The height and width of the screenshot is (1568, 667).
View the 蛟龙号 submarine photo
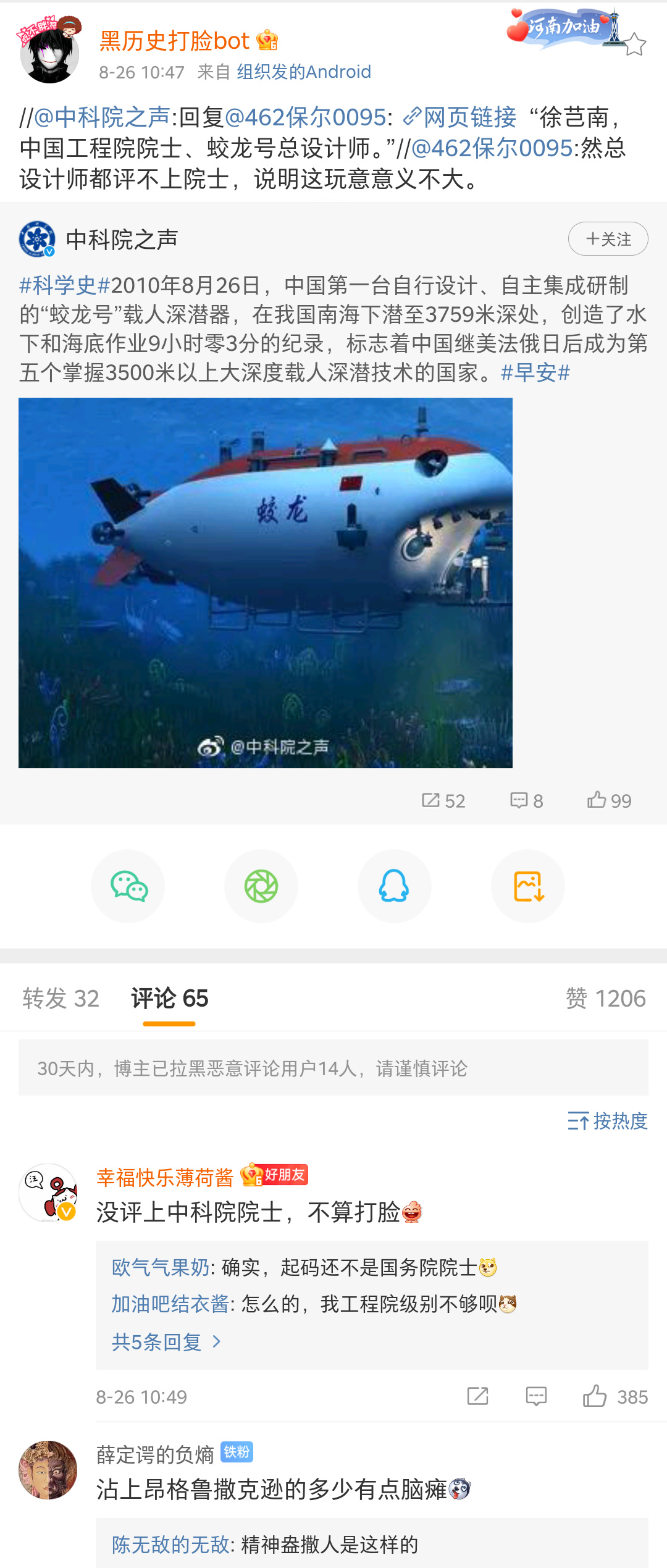(x=266, y=582)
